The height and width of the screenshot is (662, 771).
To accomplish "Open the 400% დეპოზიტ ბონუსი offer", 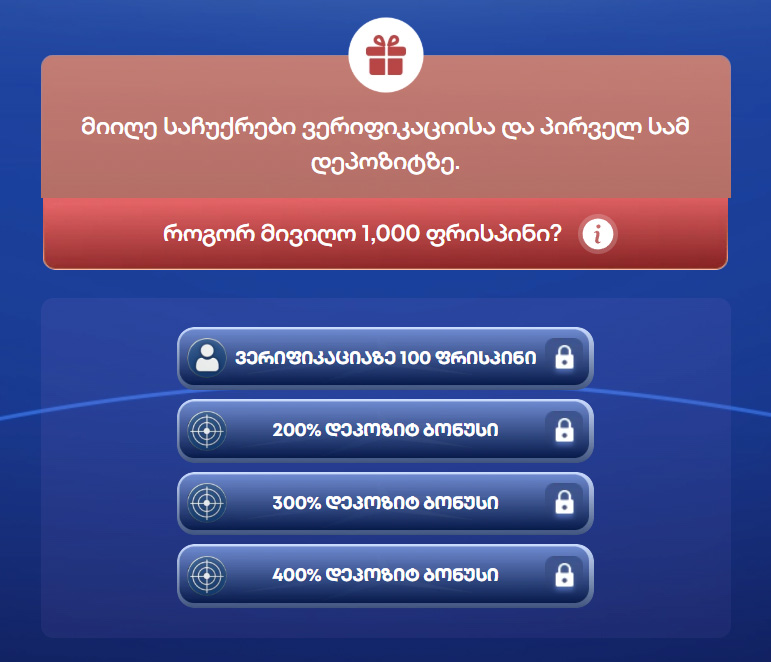I will click(385, 575).
